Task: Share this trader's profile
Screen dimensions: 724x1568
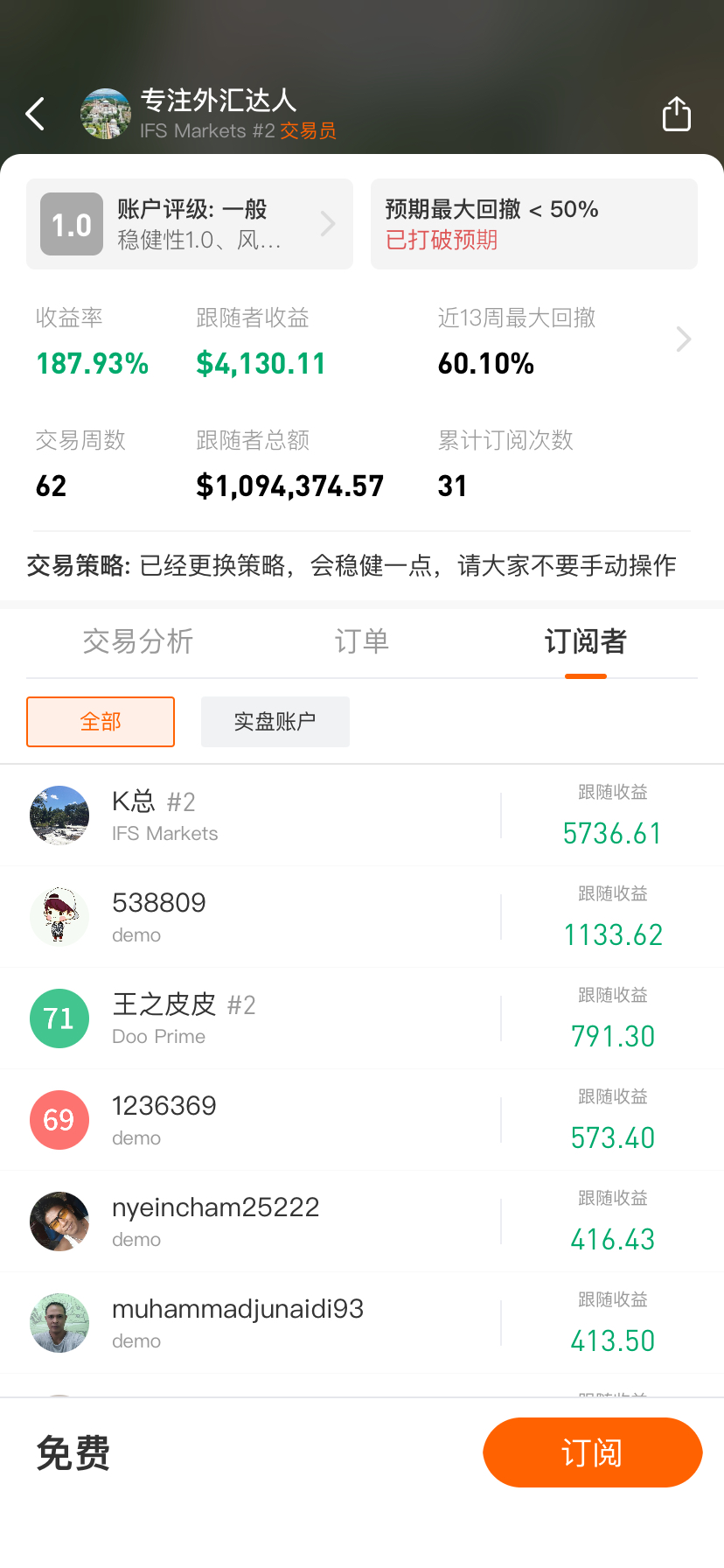Action: coord(676,114)
